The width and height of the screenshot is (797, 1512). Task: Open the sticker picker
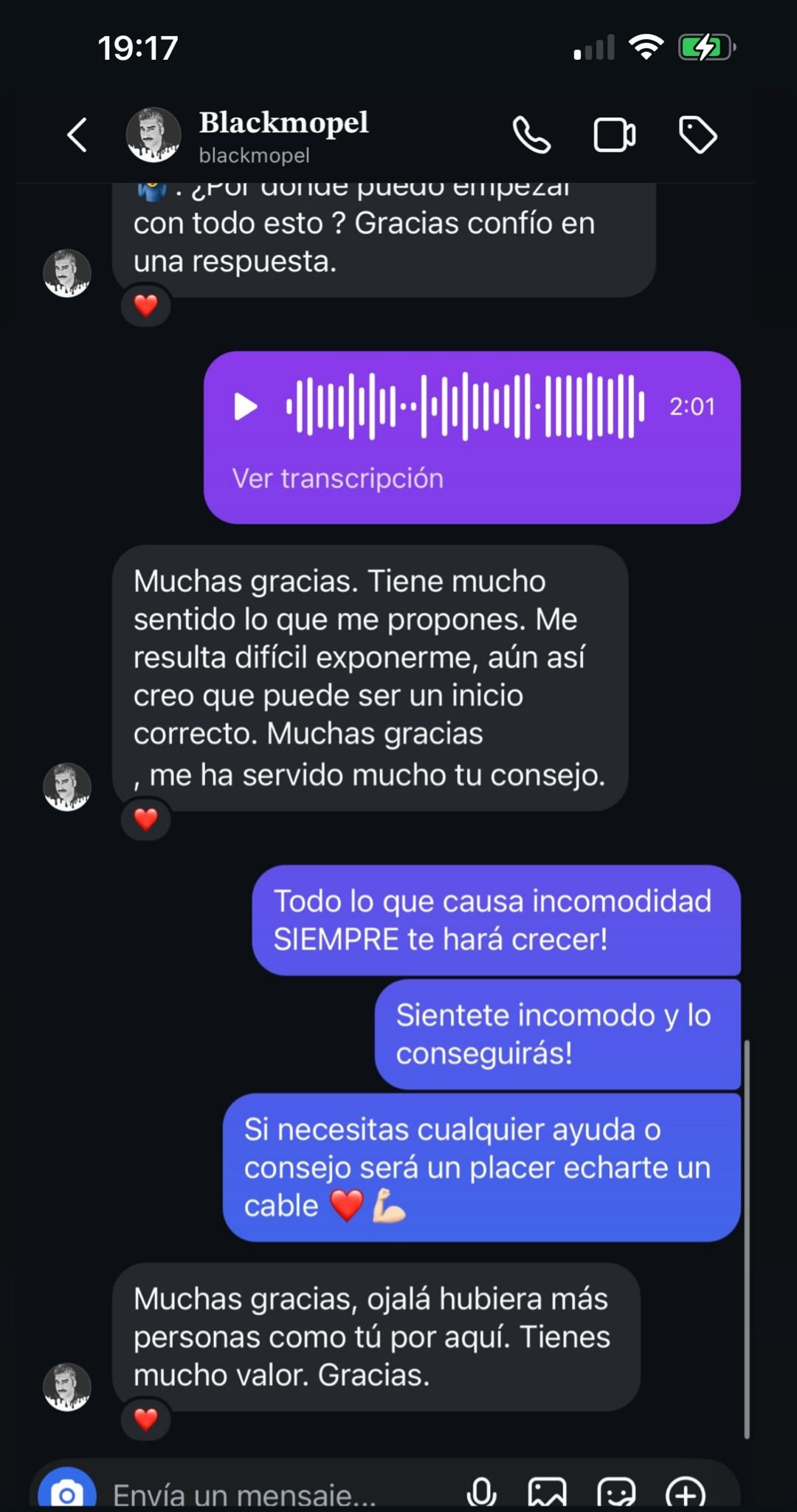(615, 1493)
